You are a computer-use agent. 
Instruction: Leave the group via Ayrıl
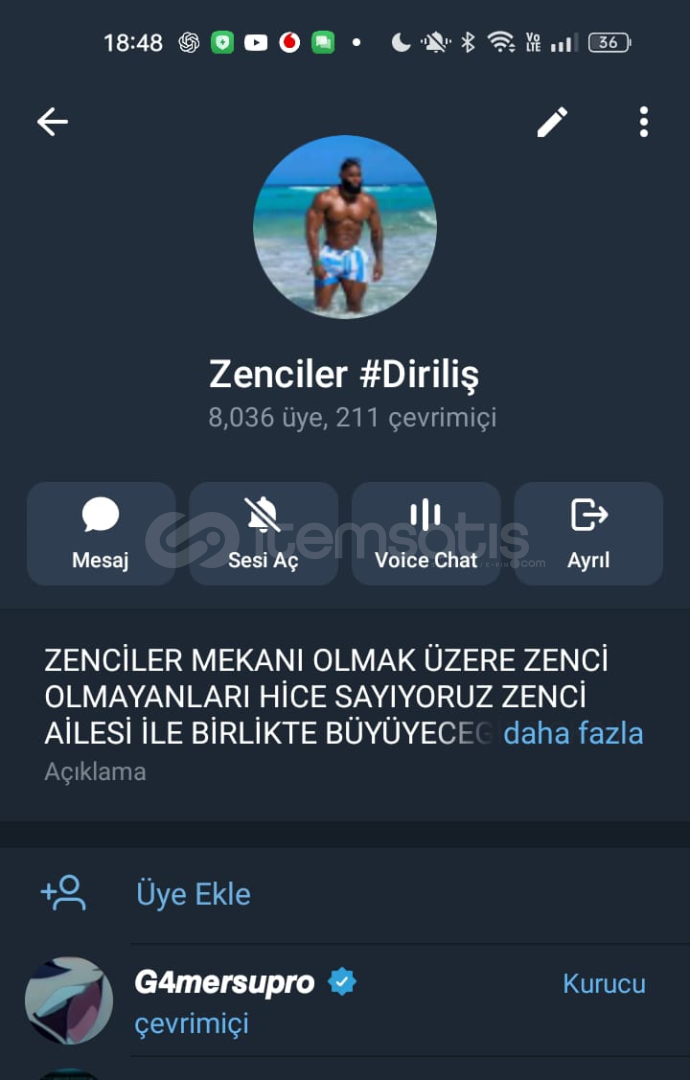click(588, 533)
